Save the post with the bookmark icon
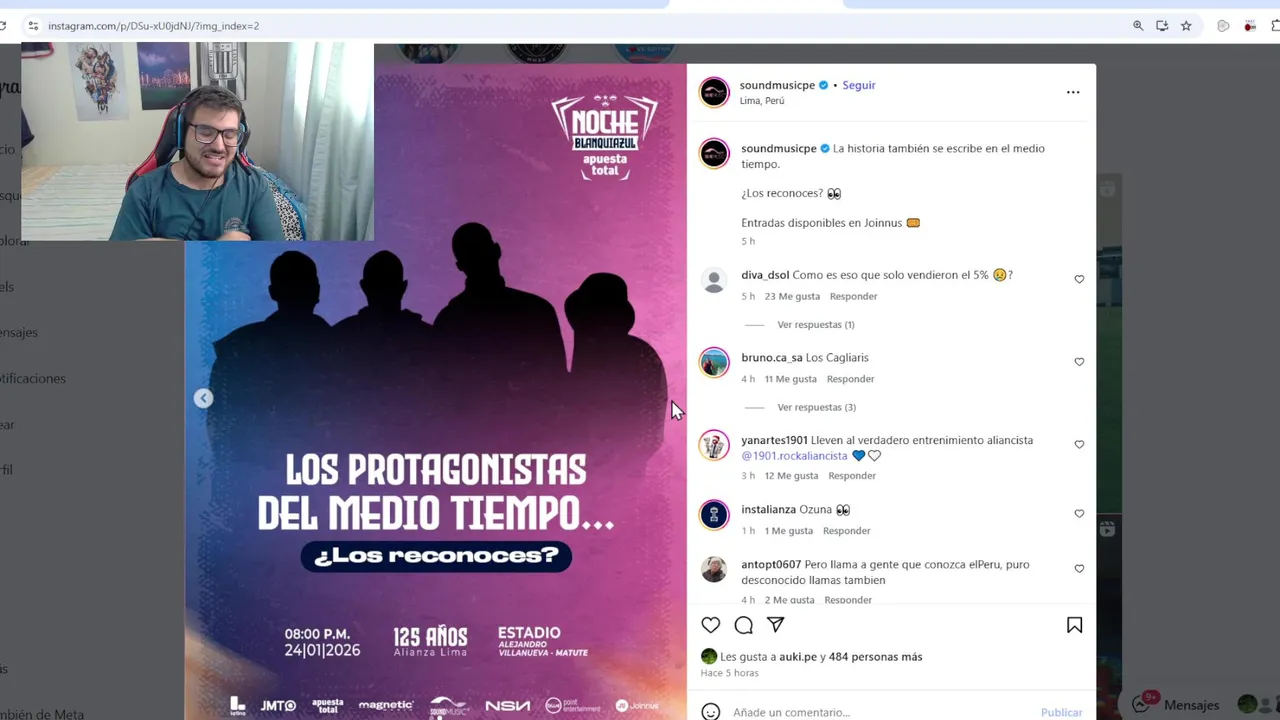This screenshot has width=1280, height=720. click(1074, 625)
